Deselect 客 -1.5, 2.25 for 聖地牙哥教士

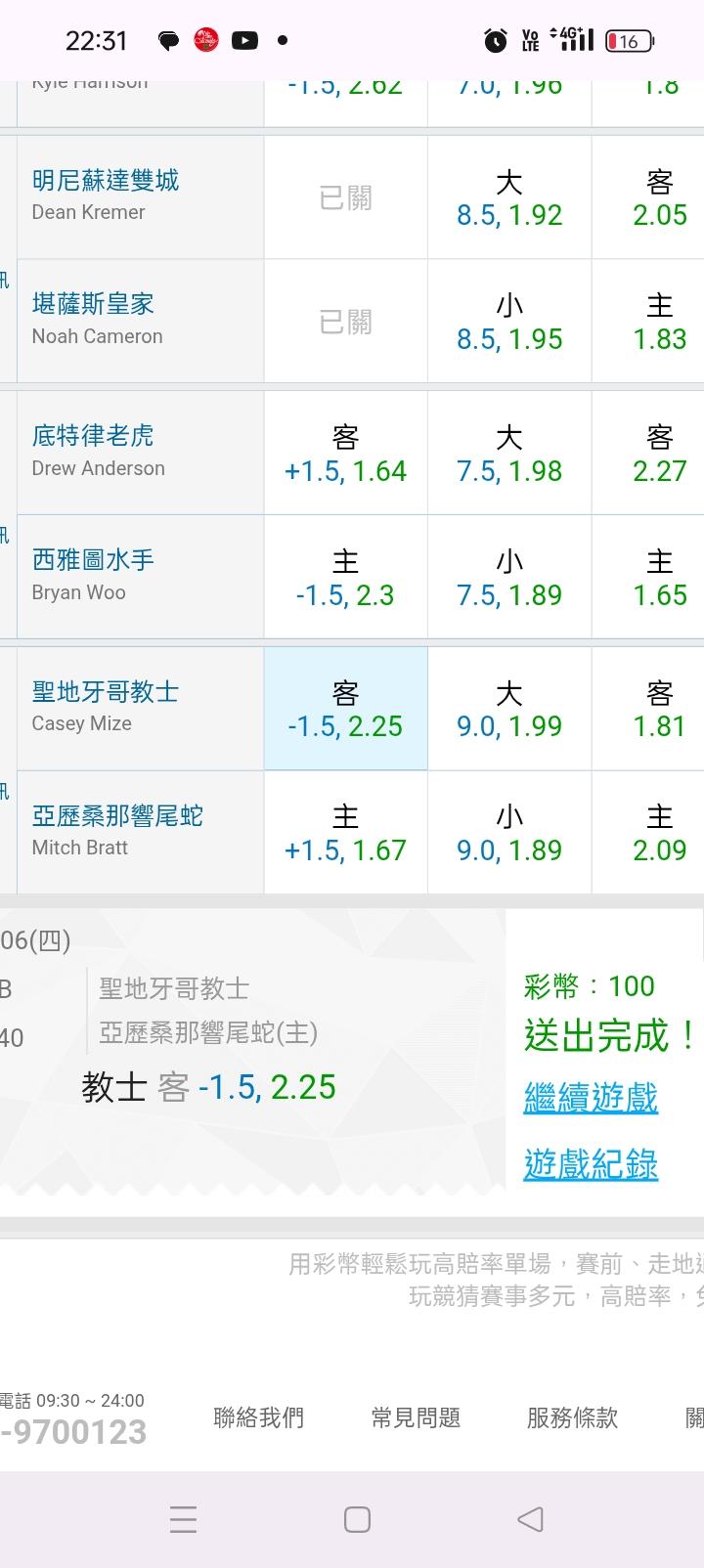coord(345,709)
